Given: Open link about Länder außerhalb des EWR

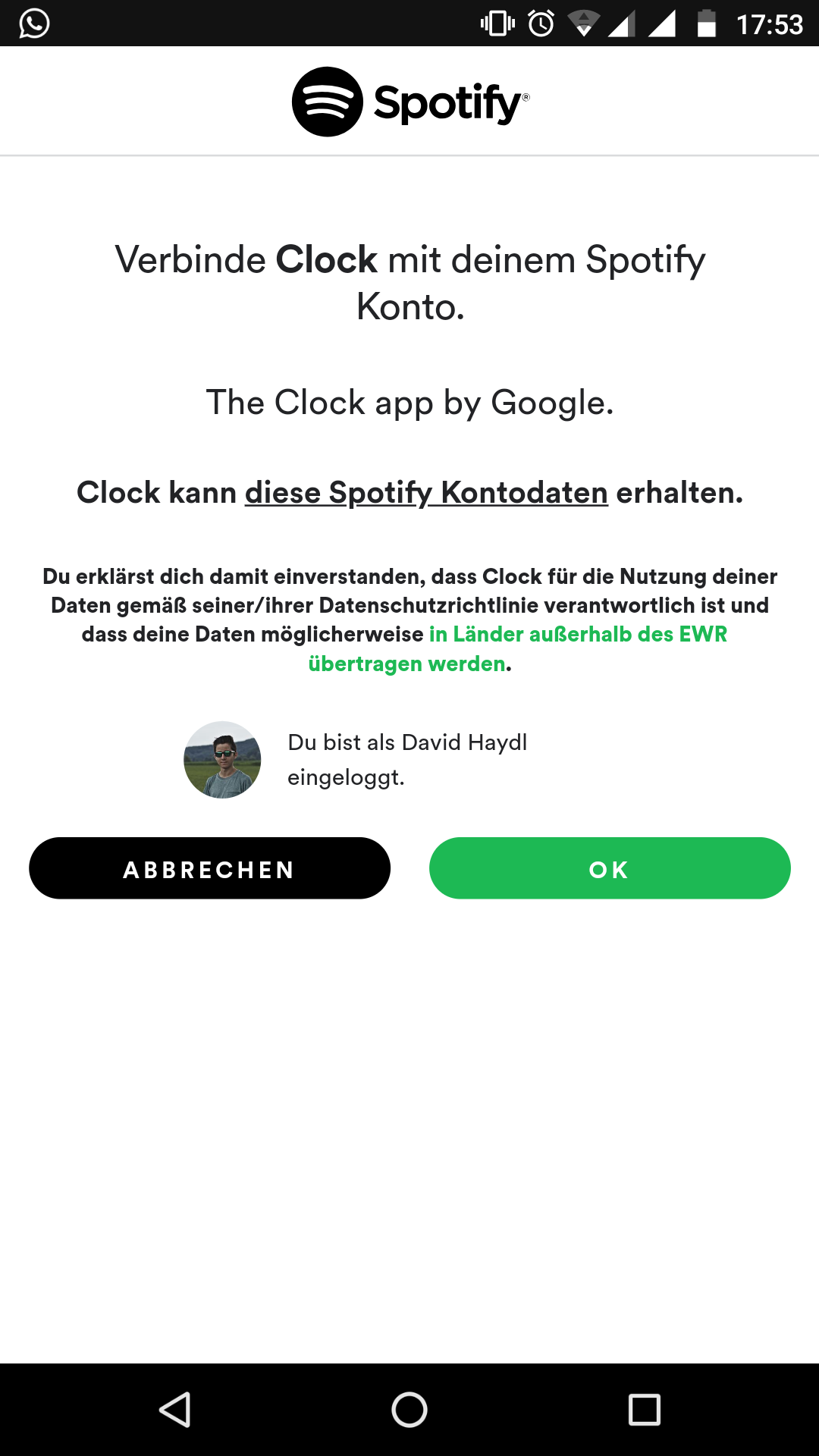Looking at the screenshot, I should pyautogui.click(x=518, y=648).
